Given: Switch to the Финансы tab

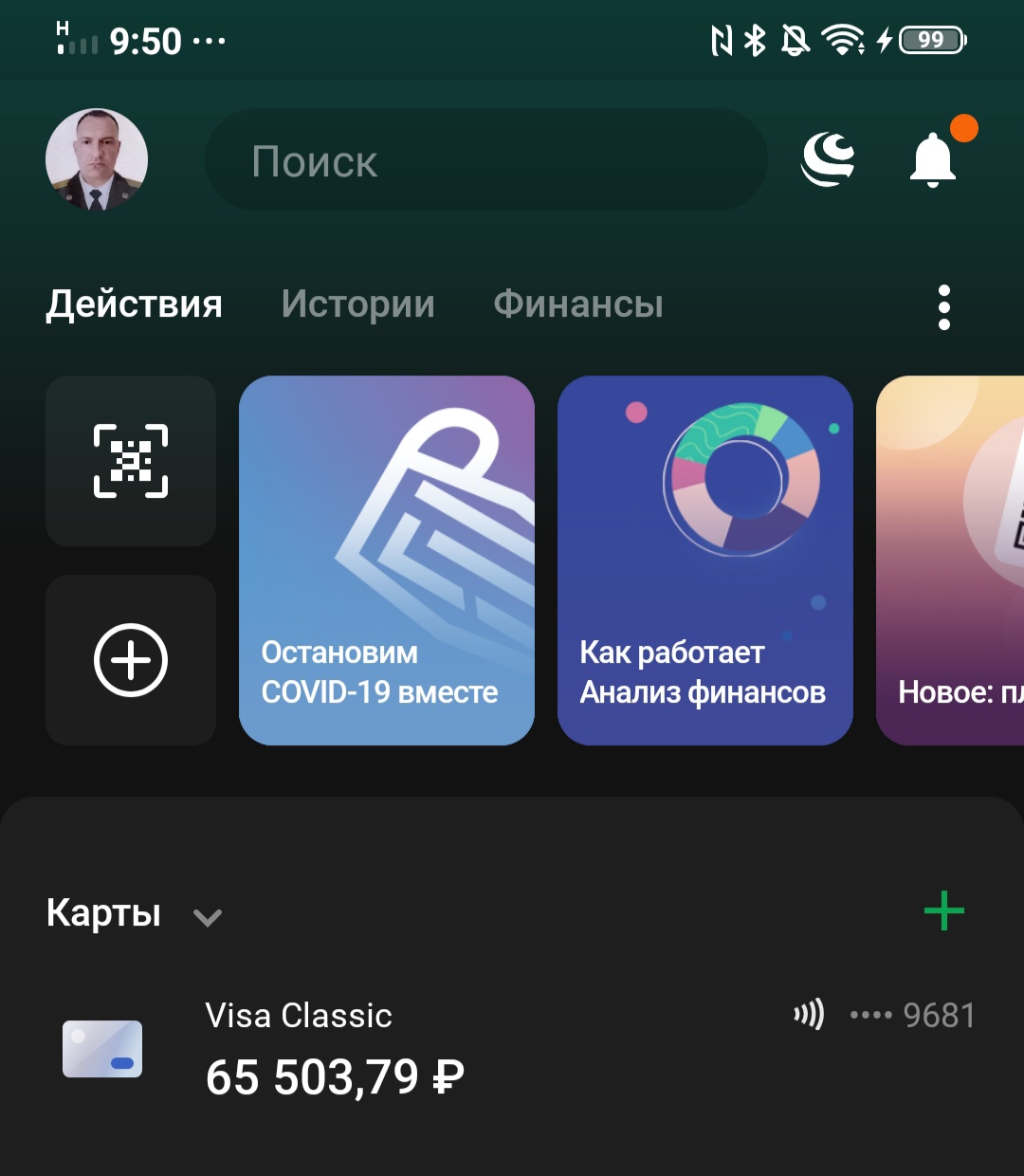Looking at the screenshot, I should 579,304.
